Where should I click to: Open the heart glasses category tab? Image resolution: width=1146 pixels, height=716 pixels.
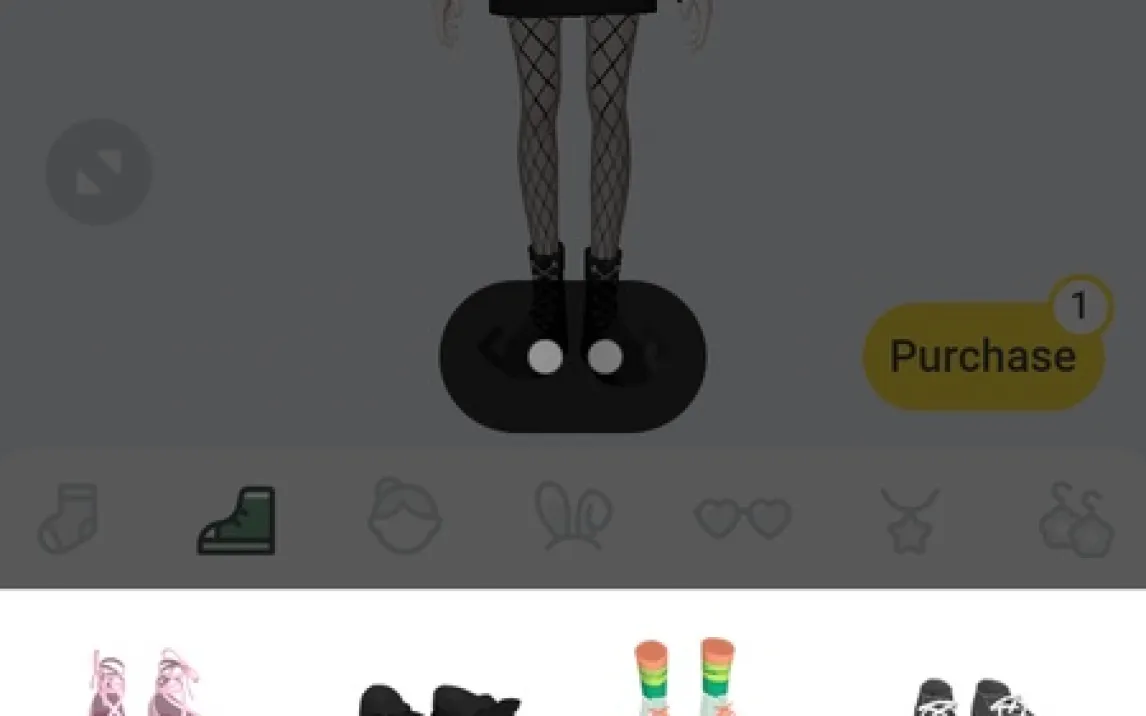(742, 519)
